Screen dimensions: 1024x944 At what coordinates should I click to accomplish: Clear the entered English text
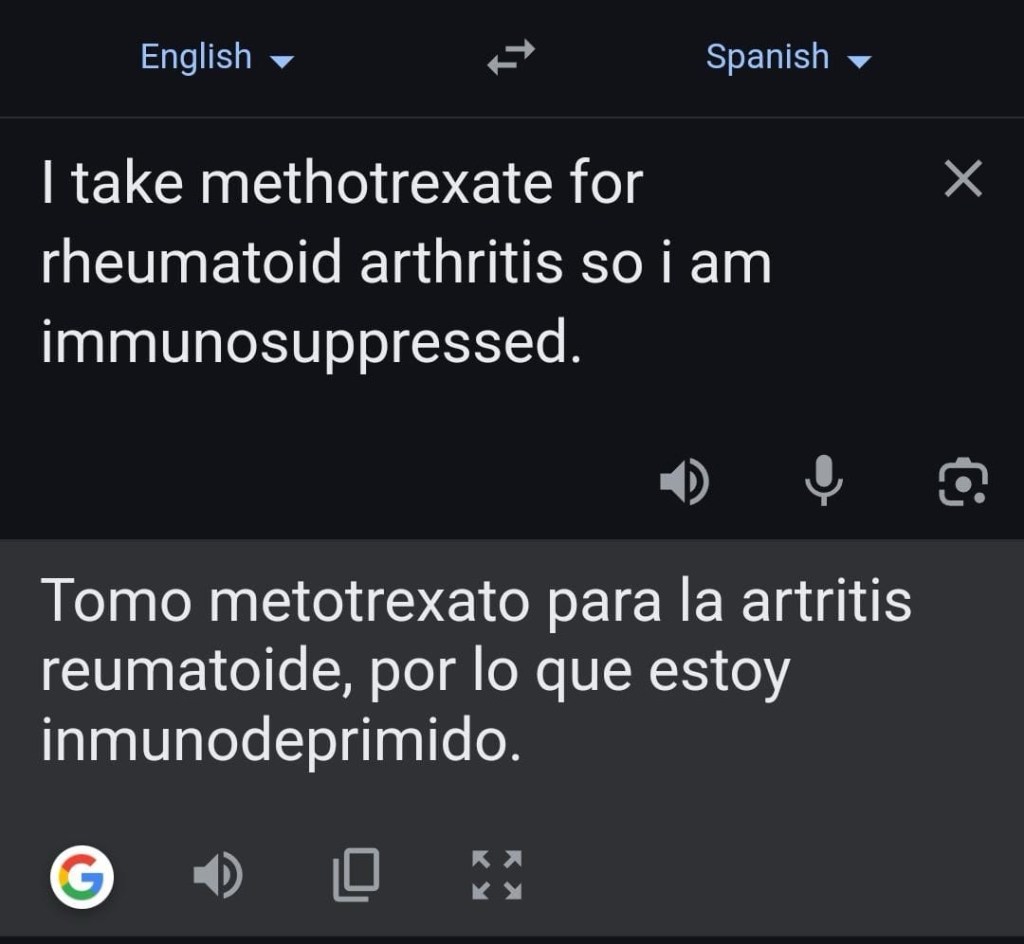click(x=963, y=180)
